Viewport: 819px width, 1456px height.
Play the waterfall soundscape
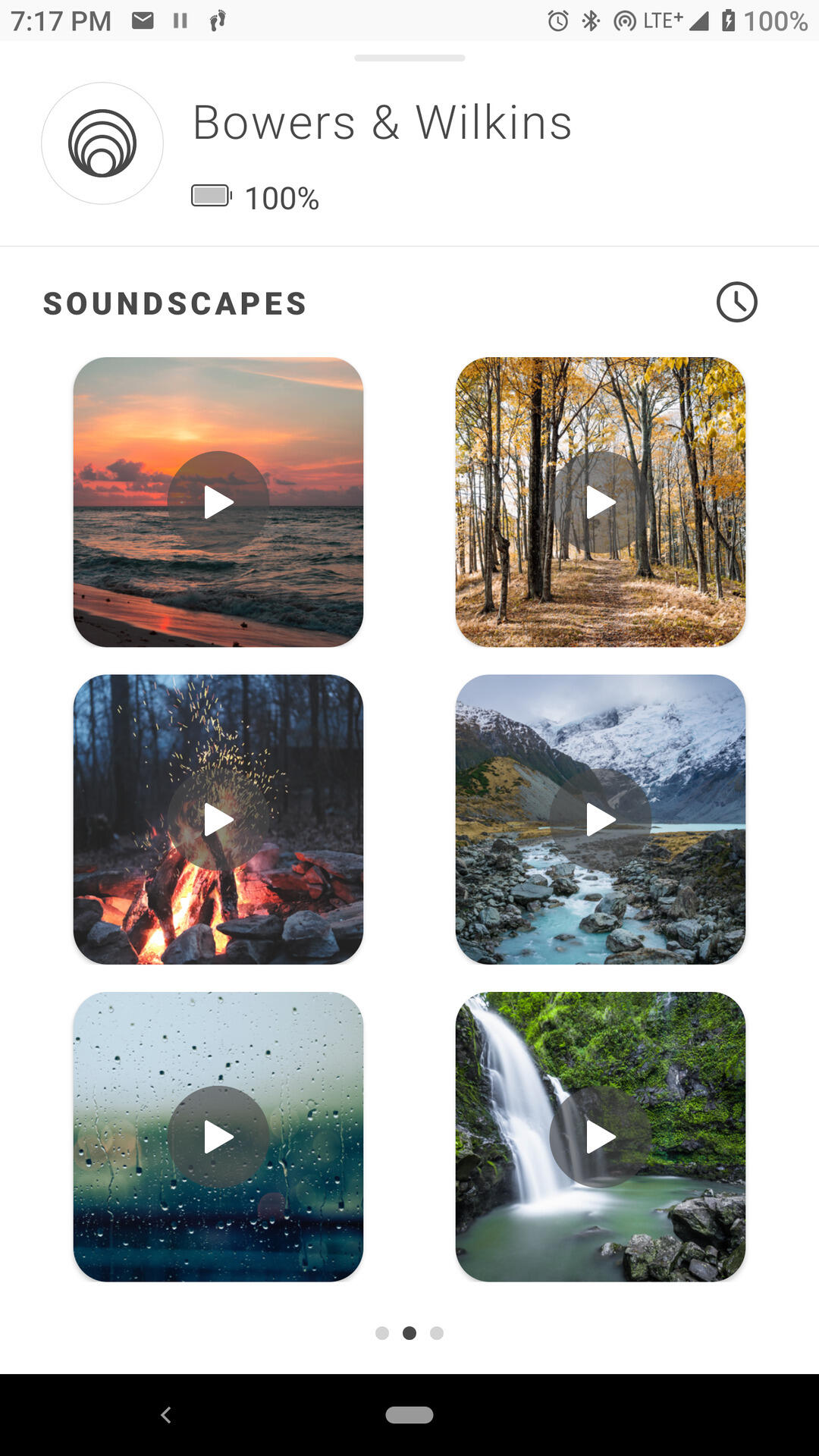coord(601,1137)
